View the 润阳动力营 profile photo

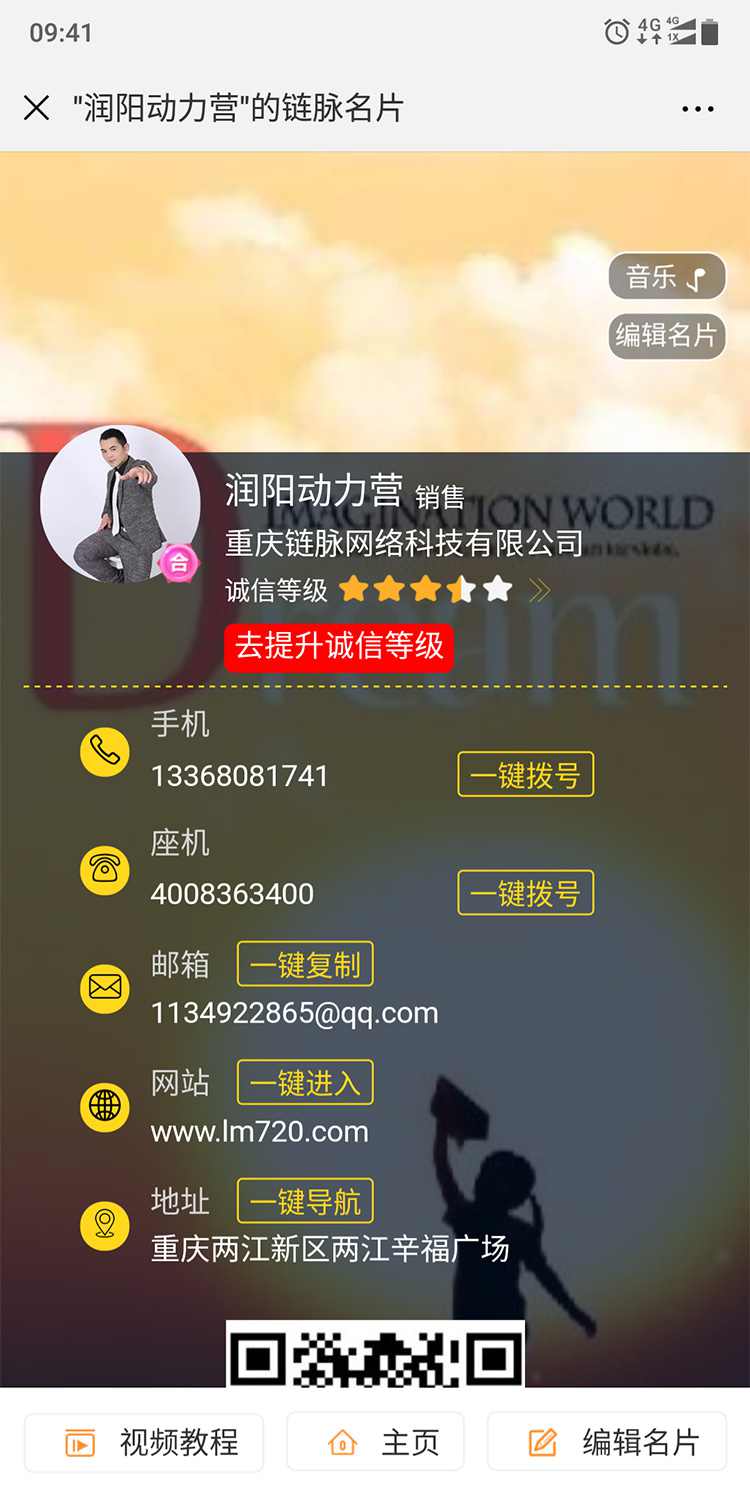[x=120, y=505]
